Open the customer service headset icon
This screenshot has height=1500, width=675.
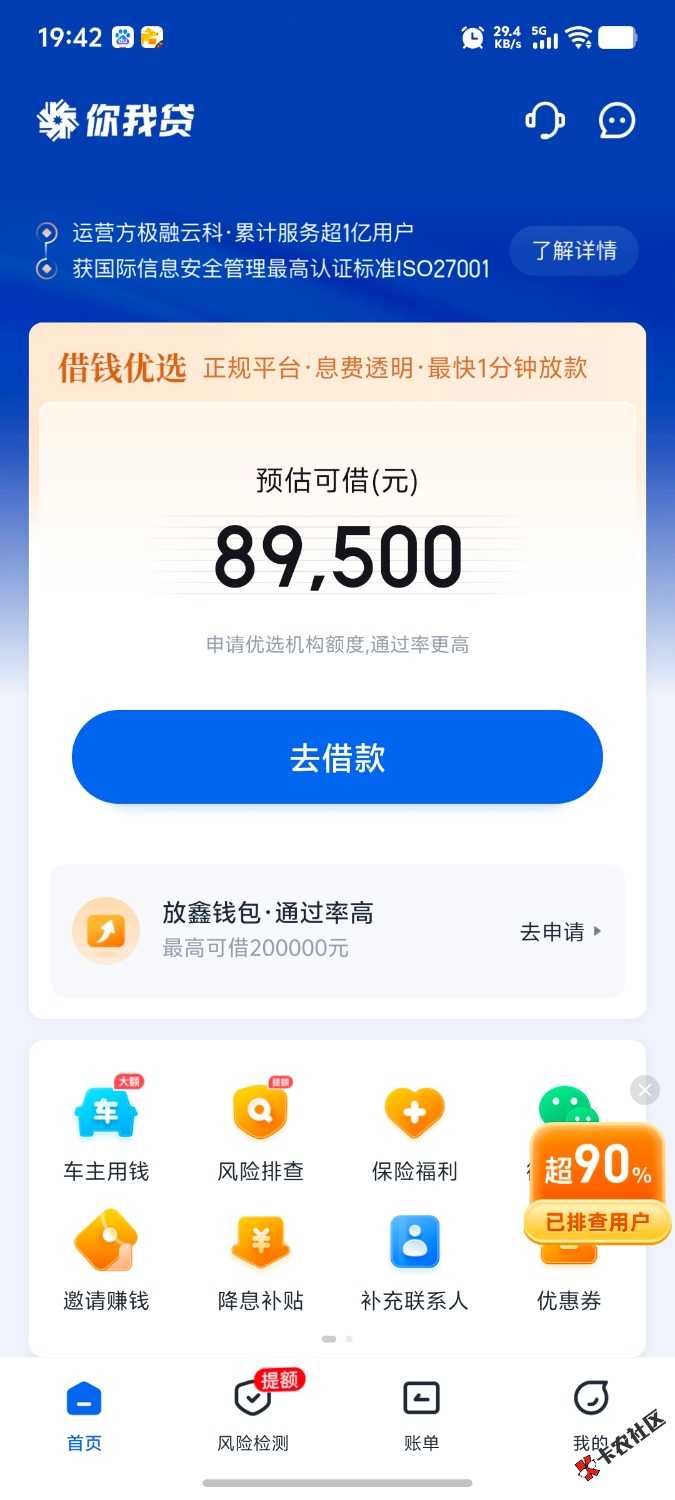pyautogui.click(x=545, y=121)
